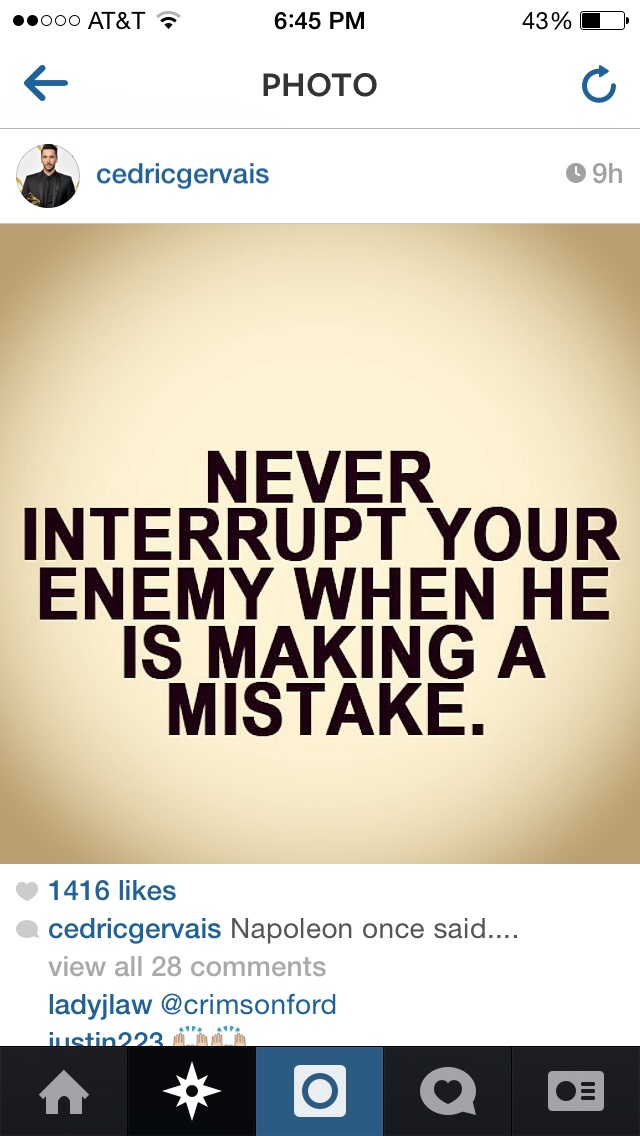Open cedricgervais profile picture
Image resolution: width=640 pixels, height=1136 pixels.
[x=48, y=175]
